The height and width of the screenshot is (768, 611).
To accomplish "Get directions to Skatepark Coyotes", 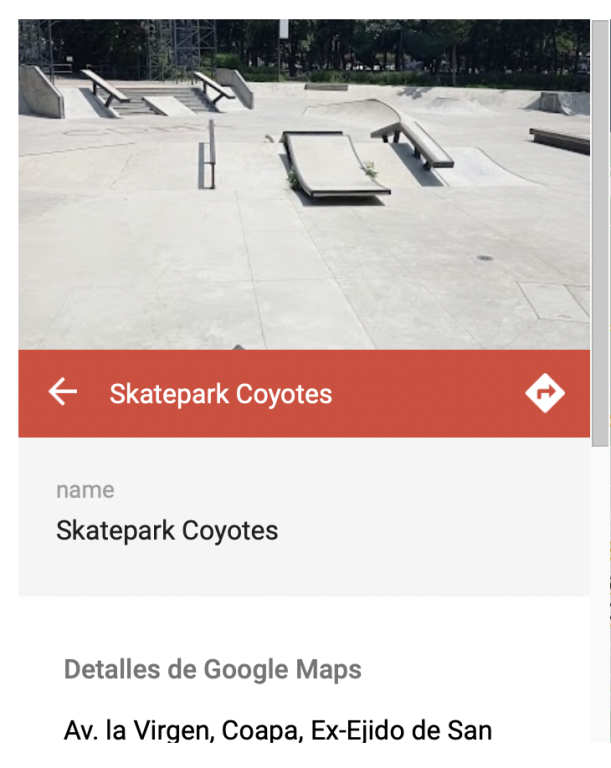I will click(x=544, y=393).
